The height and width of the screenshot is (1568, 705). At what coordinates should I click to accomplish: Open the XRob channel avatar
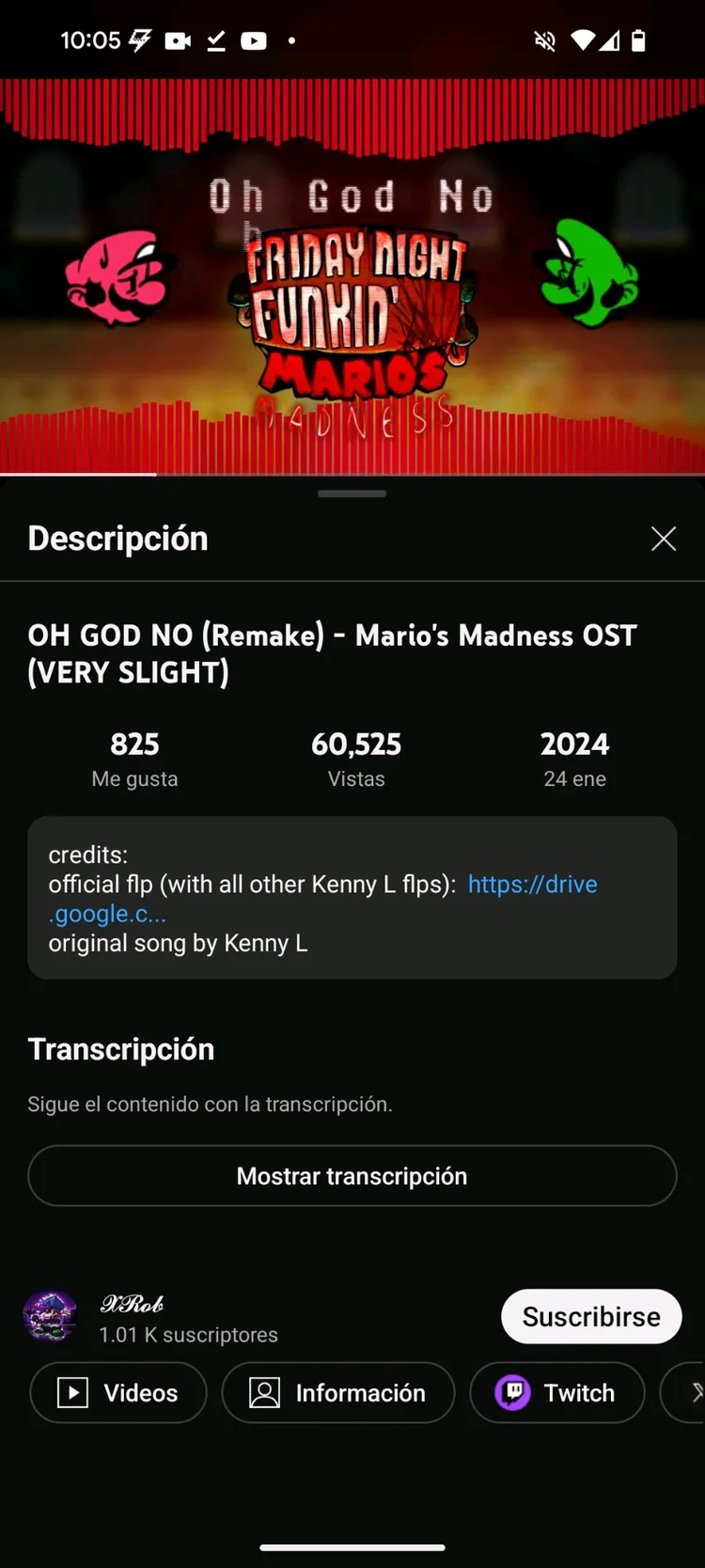50,1316
